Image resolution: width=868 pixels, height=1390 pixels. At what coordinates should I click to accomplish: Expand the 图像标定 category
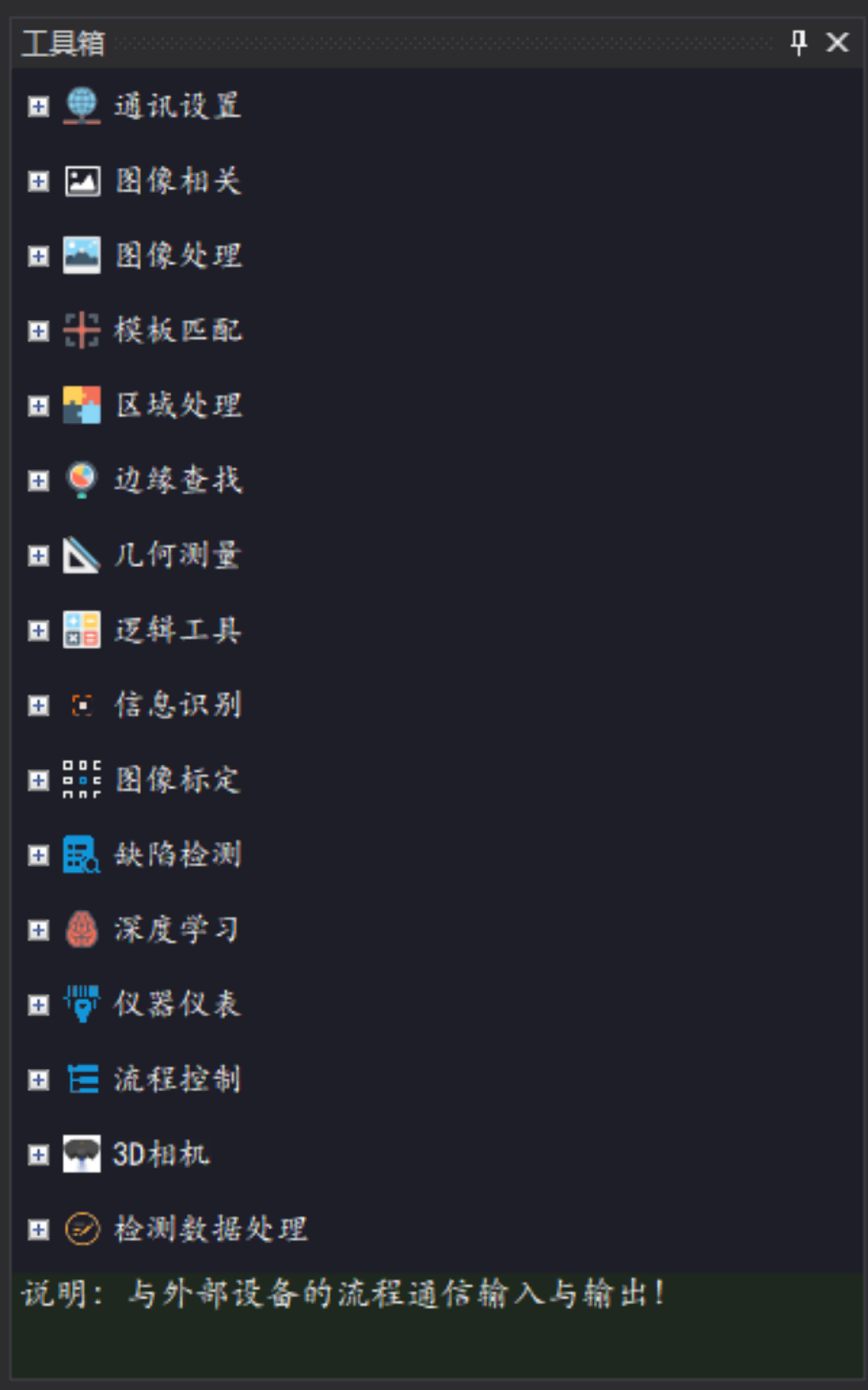(38, 780)
